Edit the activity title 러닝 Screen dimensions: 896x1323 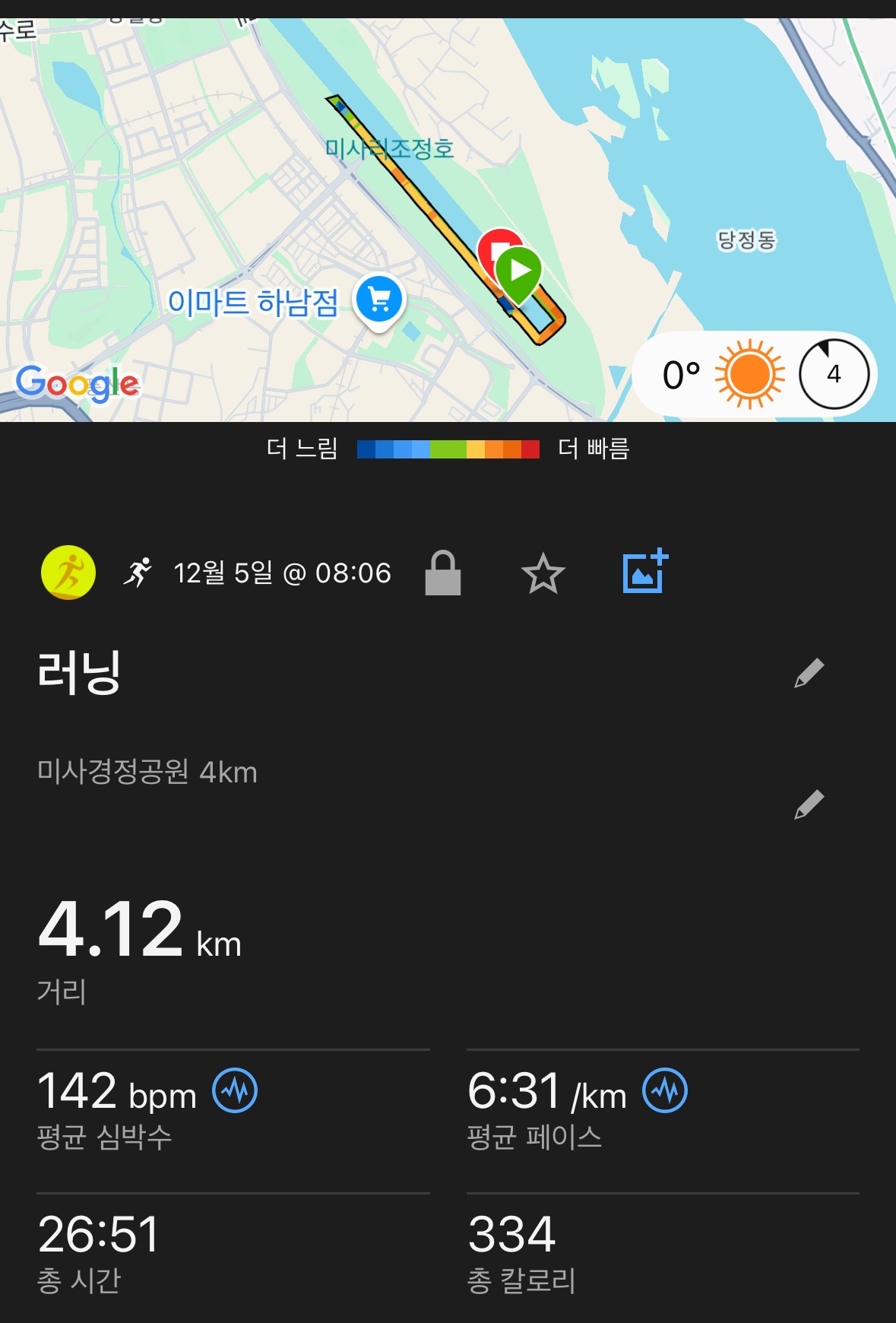tap(809, 673)
